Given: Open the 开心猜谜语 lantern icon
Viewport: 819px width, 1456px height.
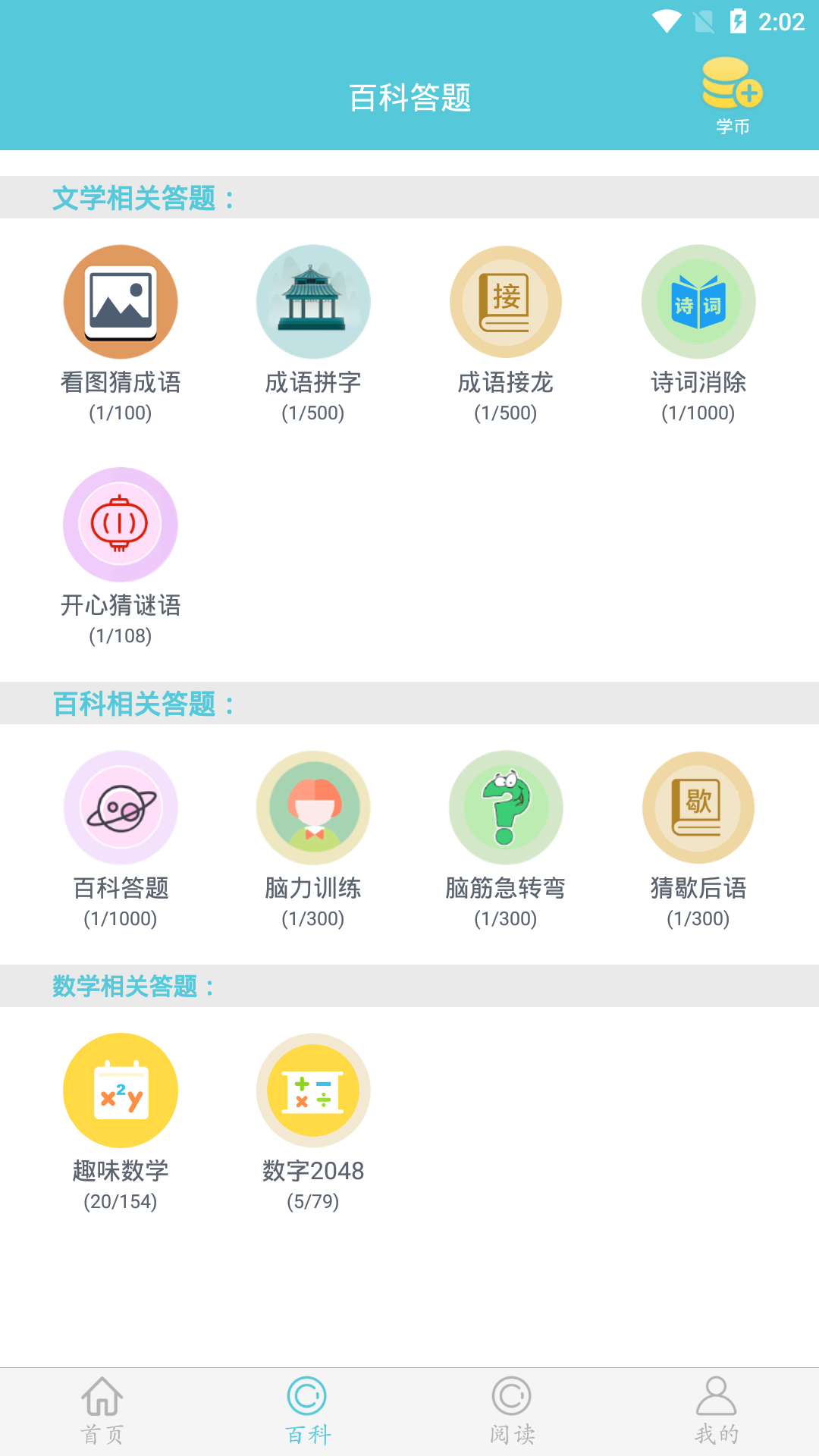Looking at the screenshot, I should click(x=120, y=525).
